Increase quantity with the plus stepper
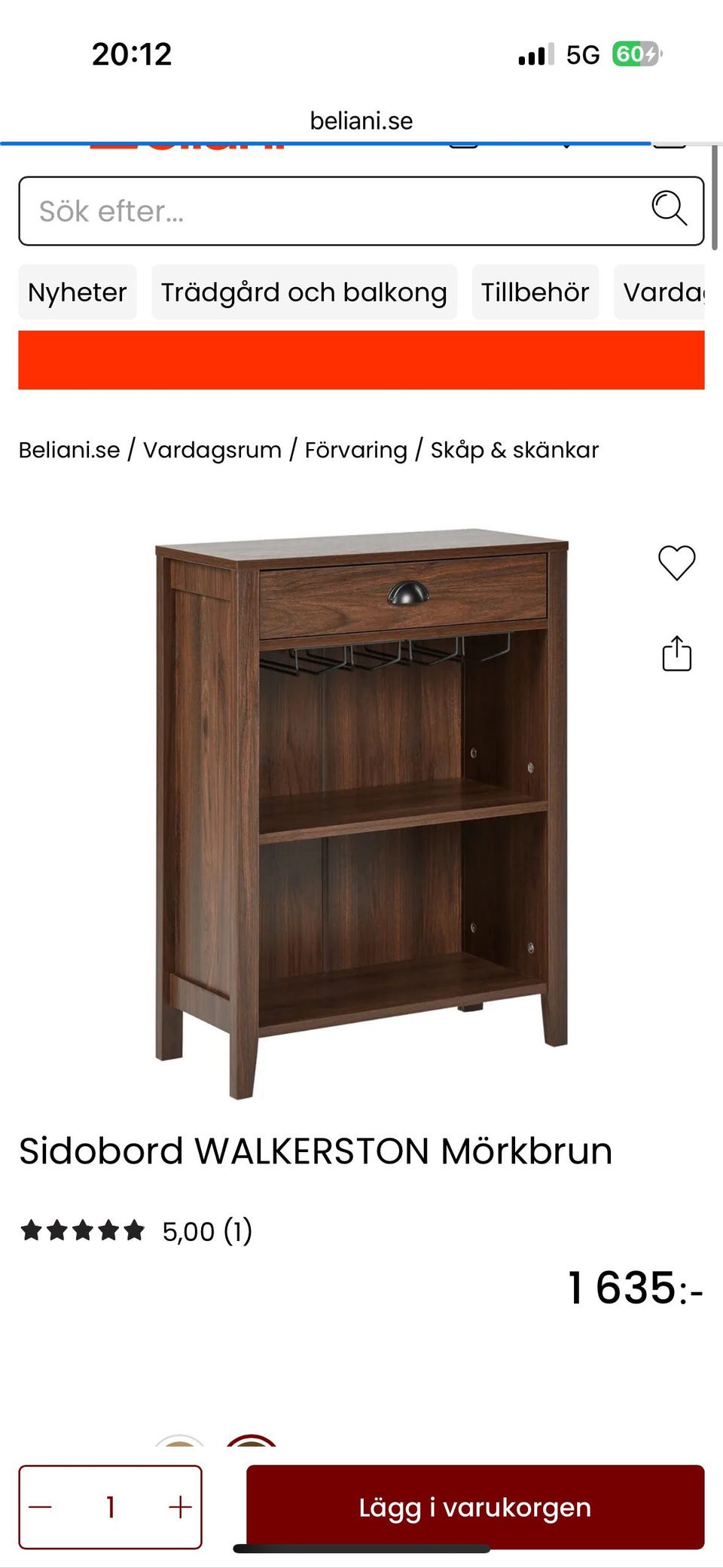Image resolution: width=723 pixels, height=1568 pixels. point(178,1508)
